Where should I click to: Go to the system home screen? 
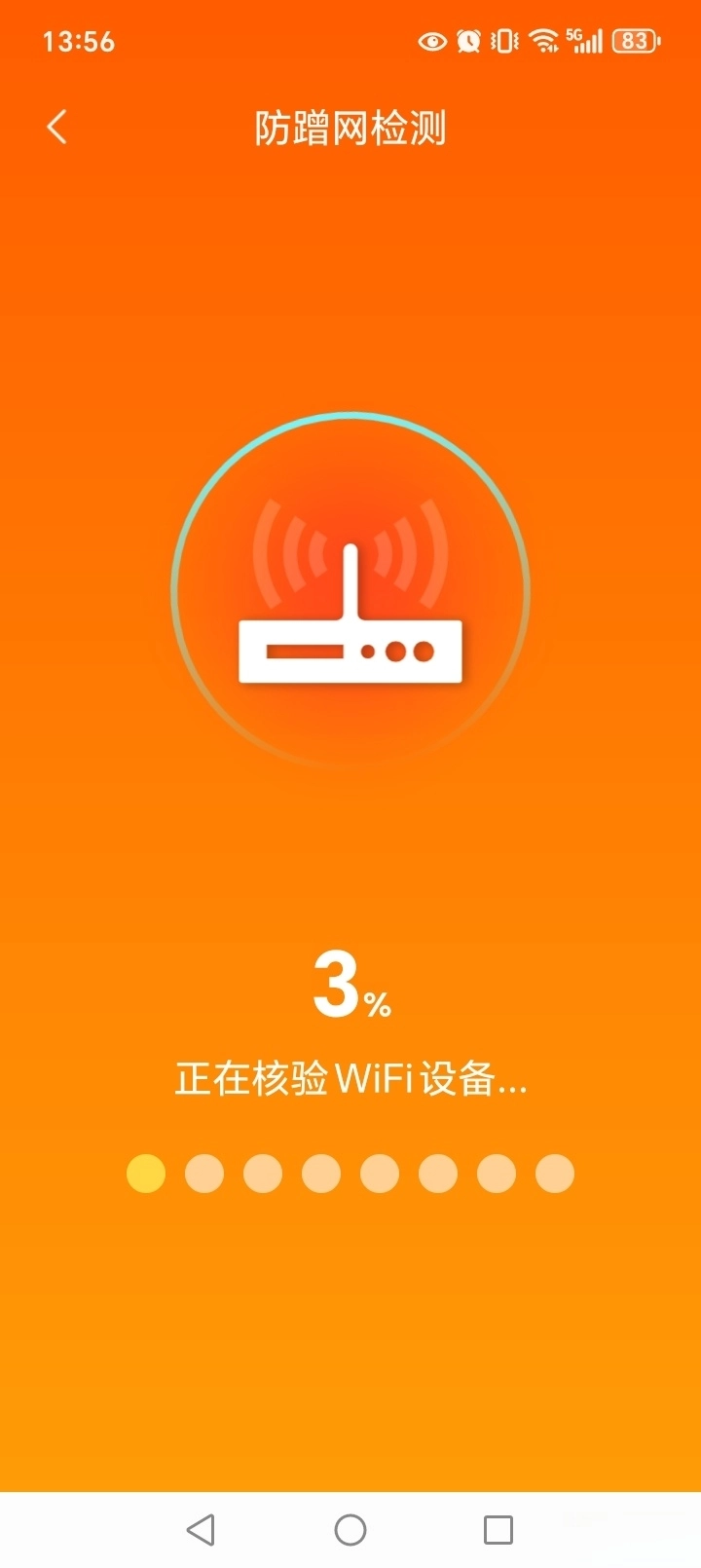(350, 1529)
